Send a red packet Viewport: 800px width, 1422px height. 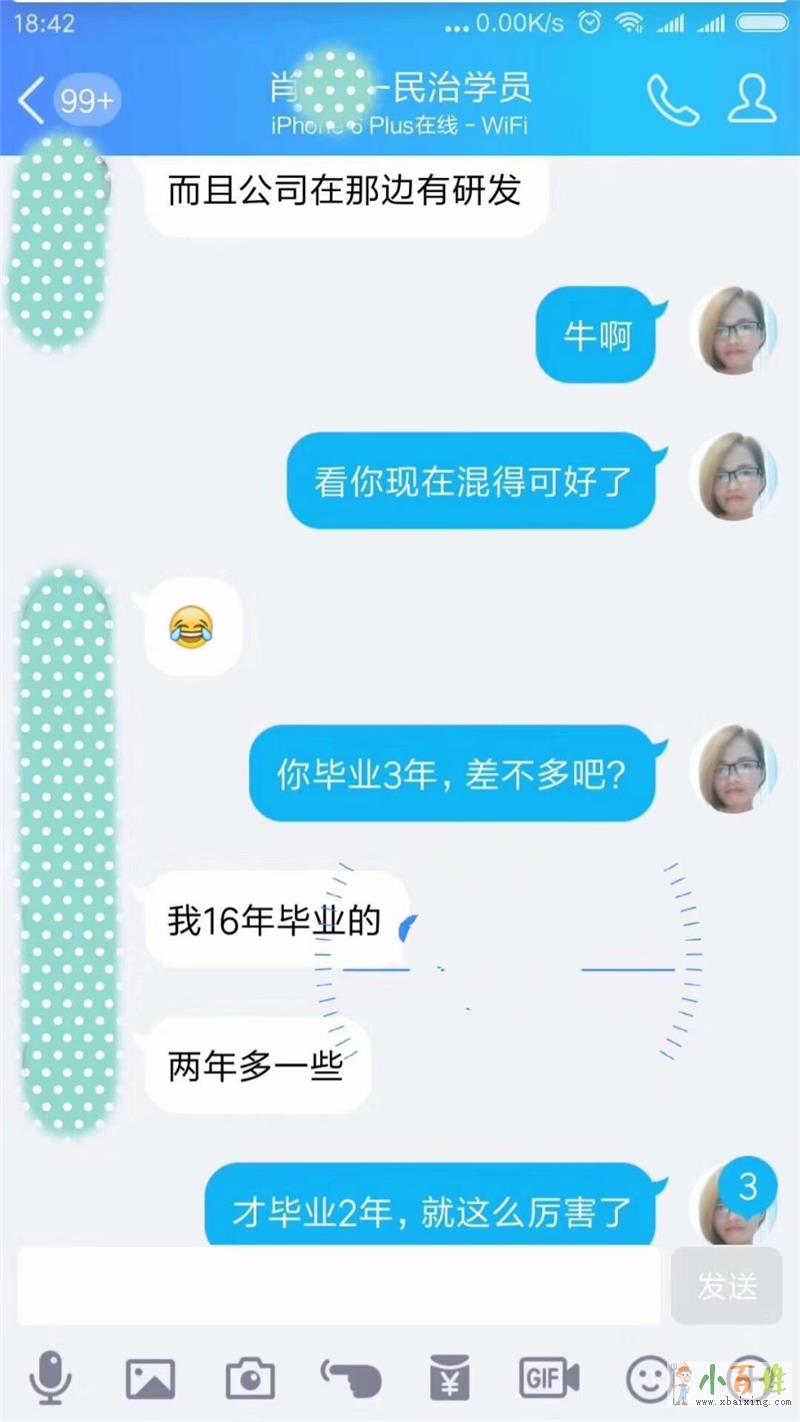pos(450,1379)
